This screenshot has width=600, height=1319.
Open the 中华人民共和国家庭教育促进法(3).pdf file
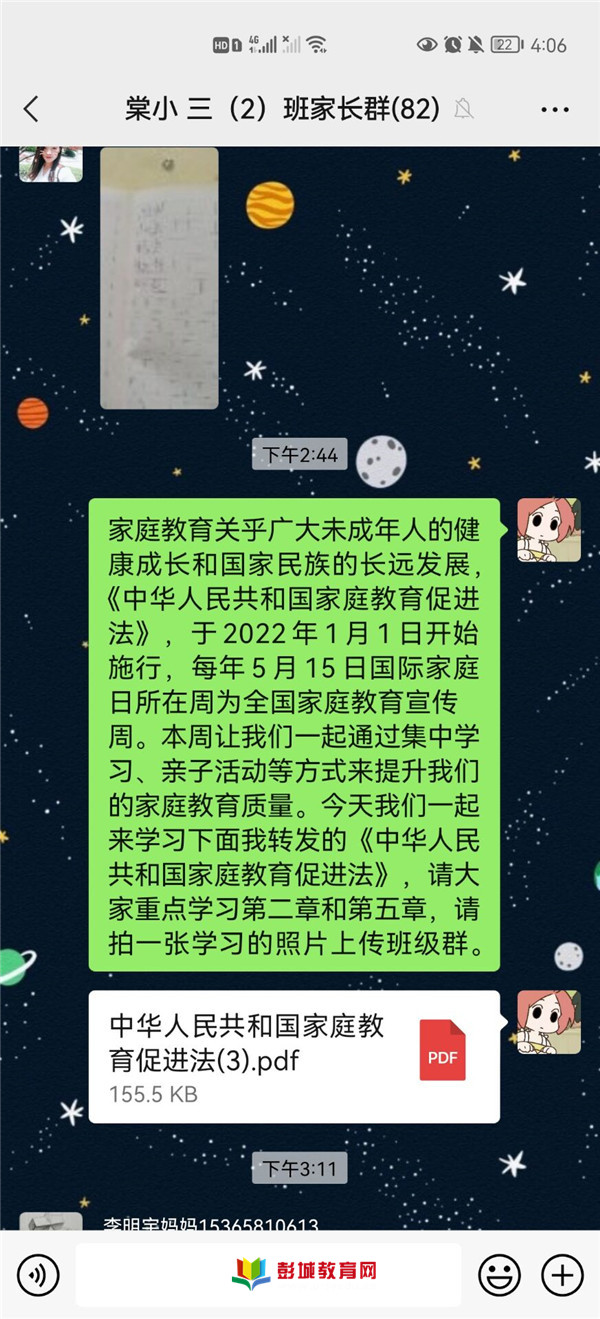point(293,1056)
